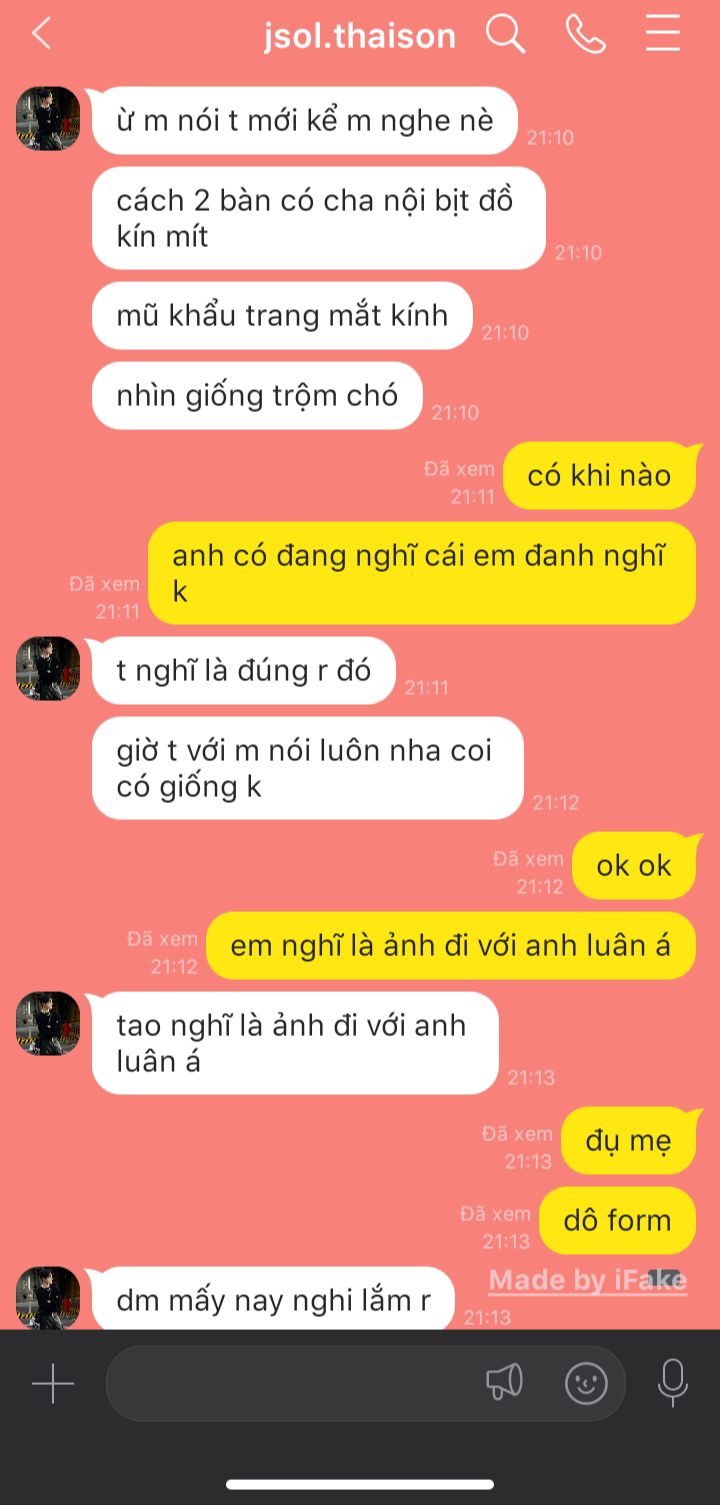
Task: Open the chat menu
Action: pyautogui.click(x=662, y=34)
